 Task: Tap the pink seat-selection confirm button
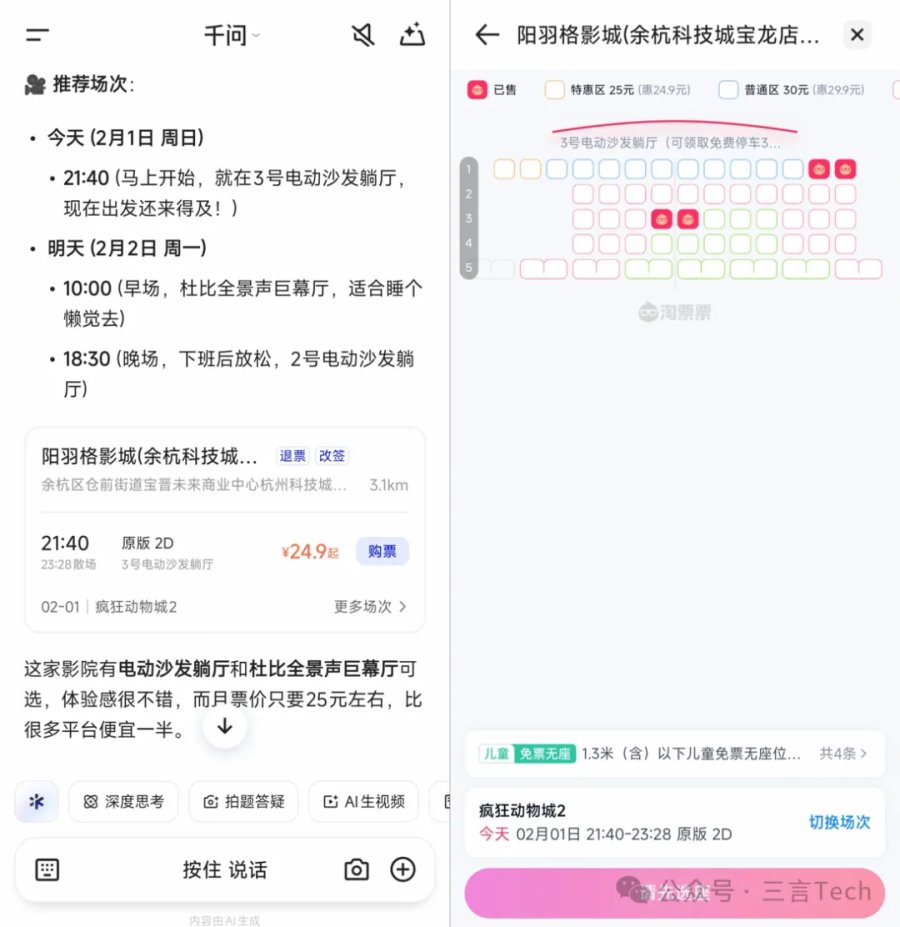click(674, 892)
